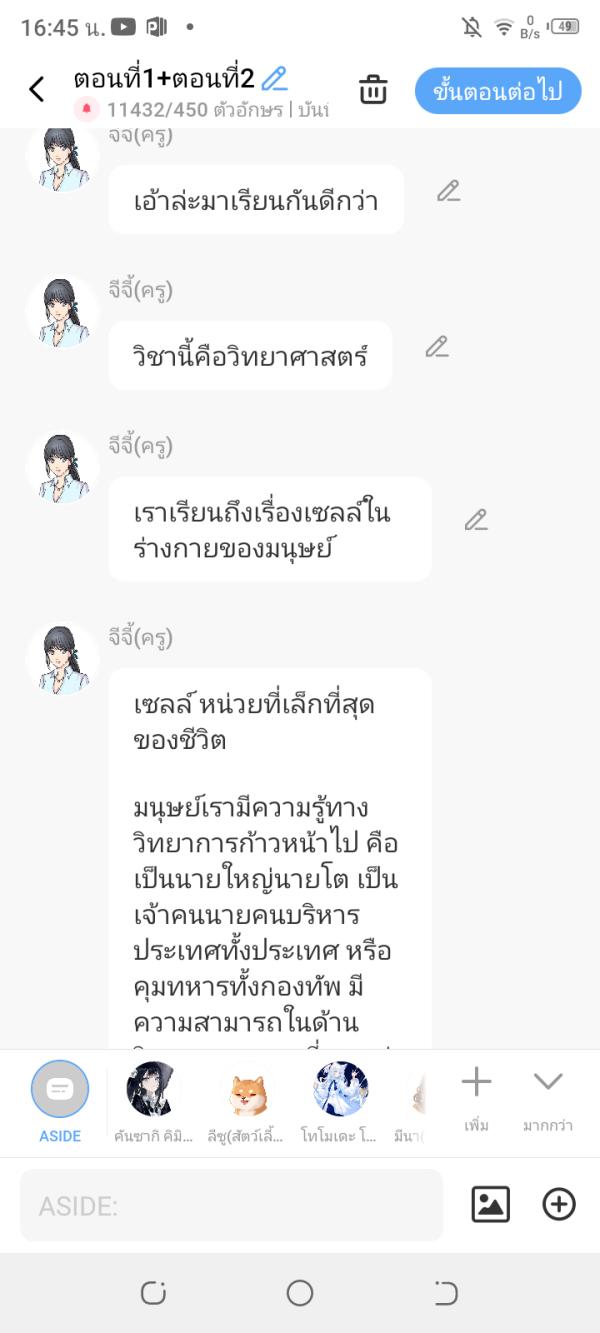Viewport: 600px width, 1333px height.
Task: Continue with the ขั้นตอนต่อไป button
Action: (499, 91)
